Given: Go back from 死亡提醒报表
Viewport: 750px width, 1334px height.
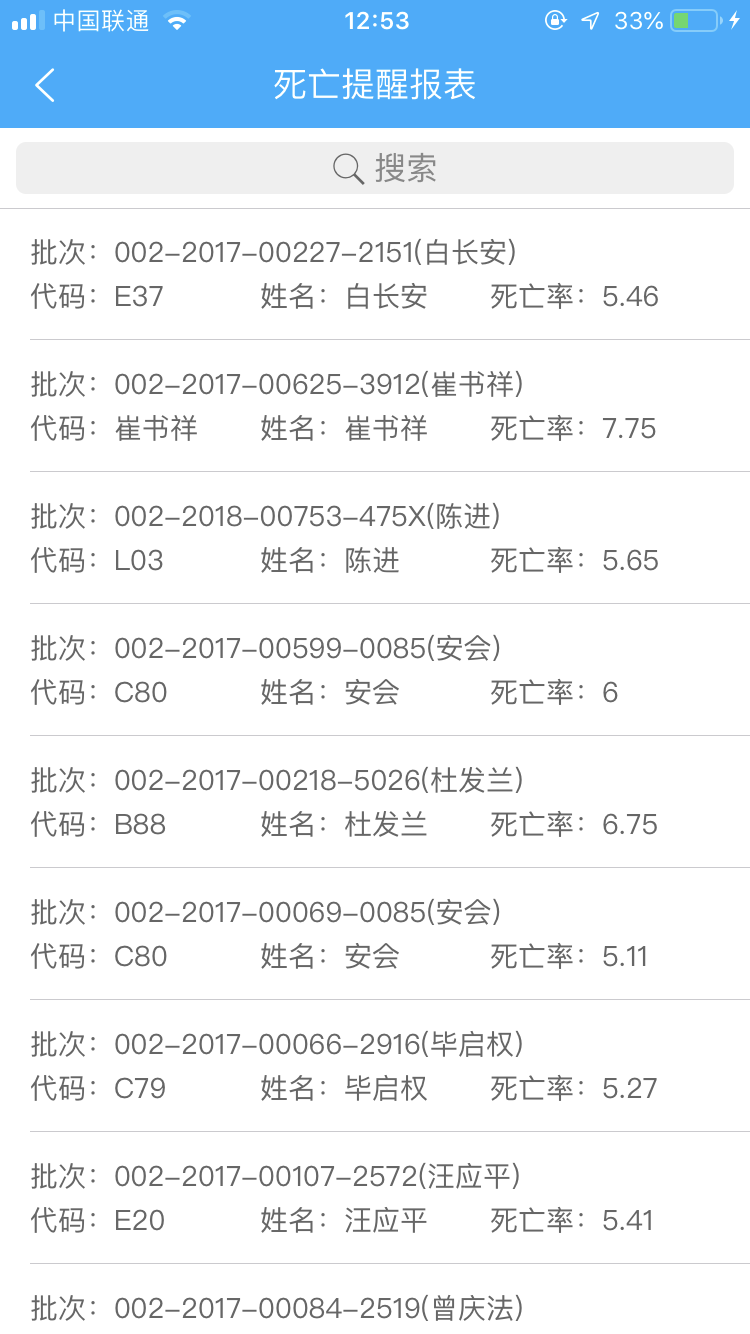Looking at the screenshot, I should click(x=45, y=85).
